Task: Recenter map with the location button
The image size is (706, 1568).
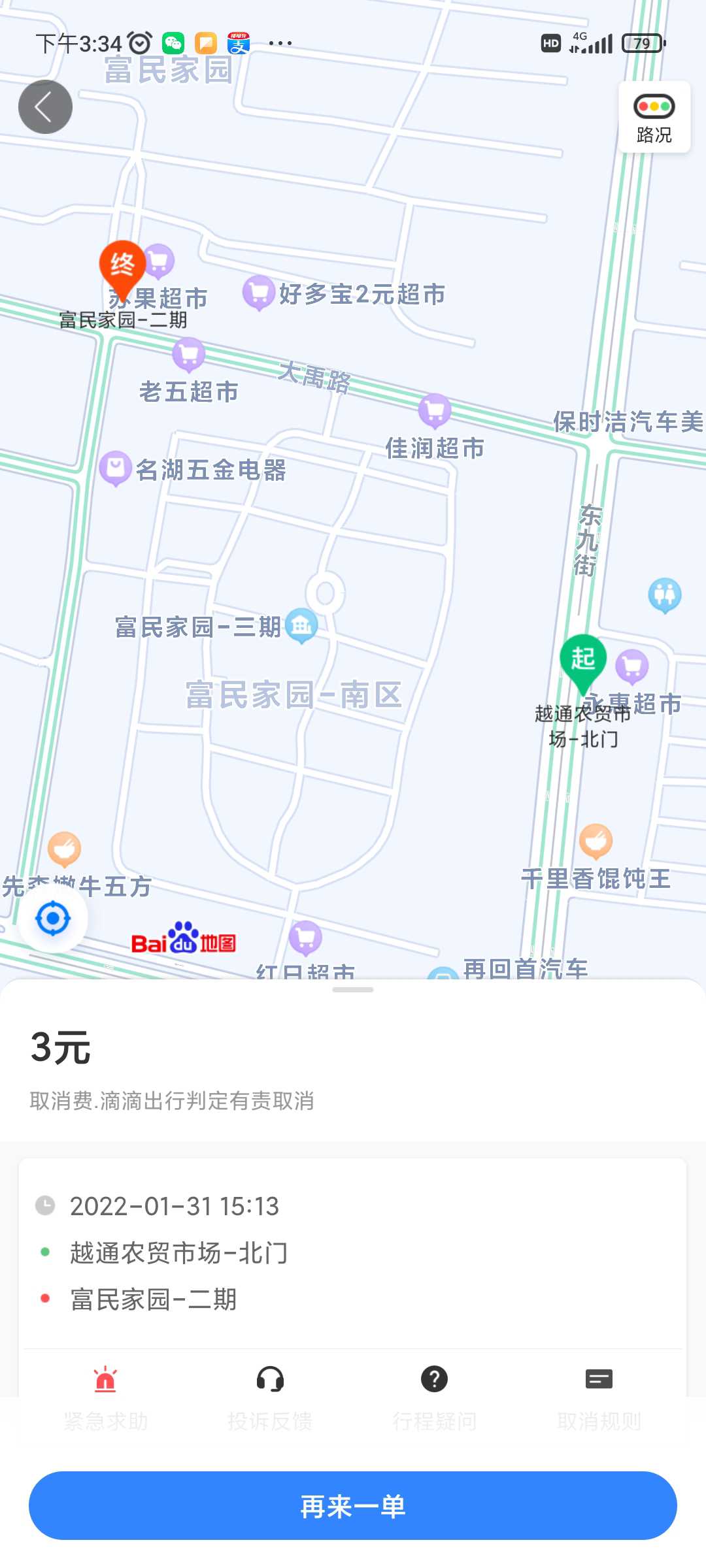Action: (x=53, y=919)
